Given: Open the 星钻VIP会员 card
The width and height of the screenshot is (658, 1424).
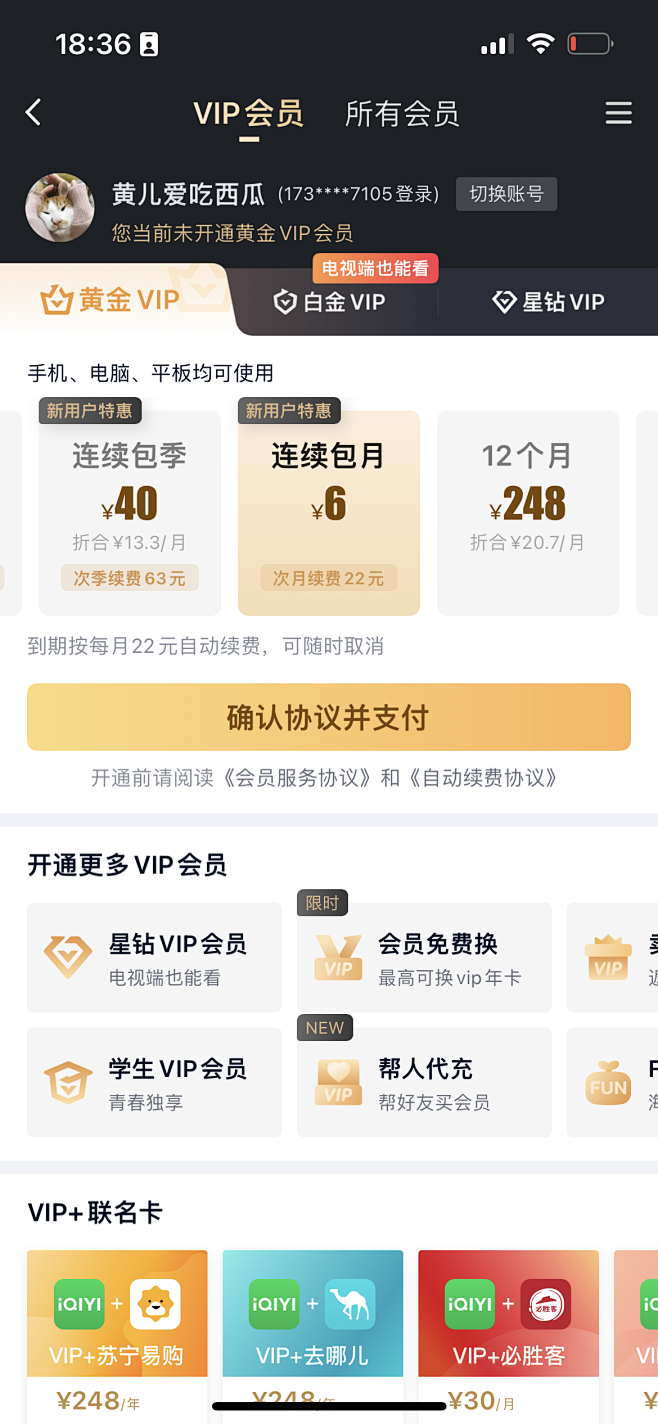Looking at the screenshot, I should click(154, 957).
